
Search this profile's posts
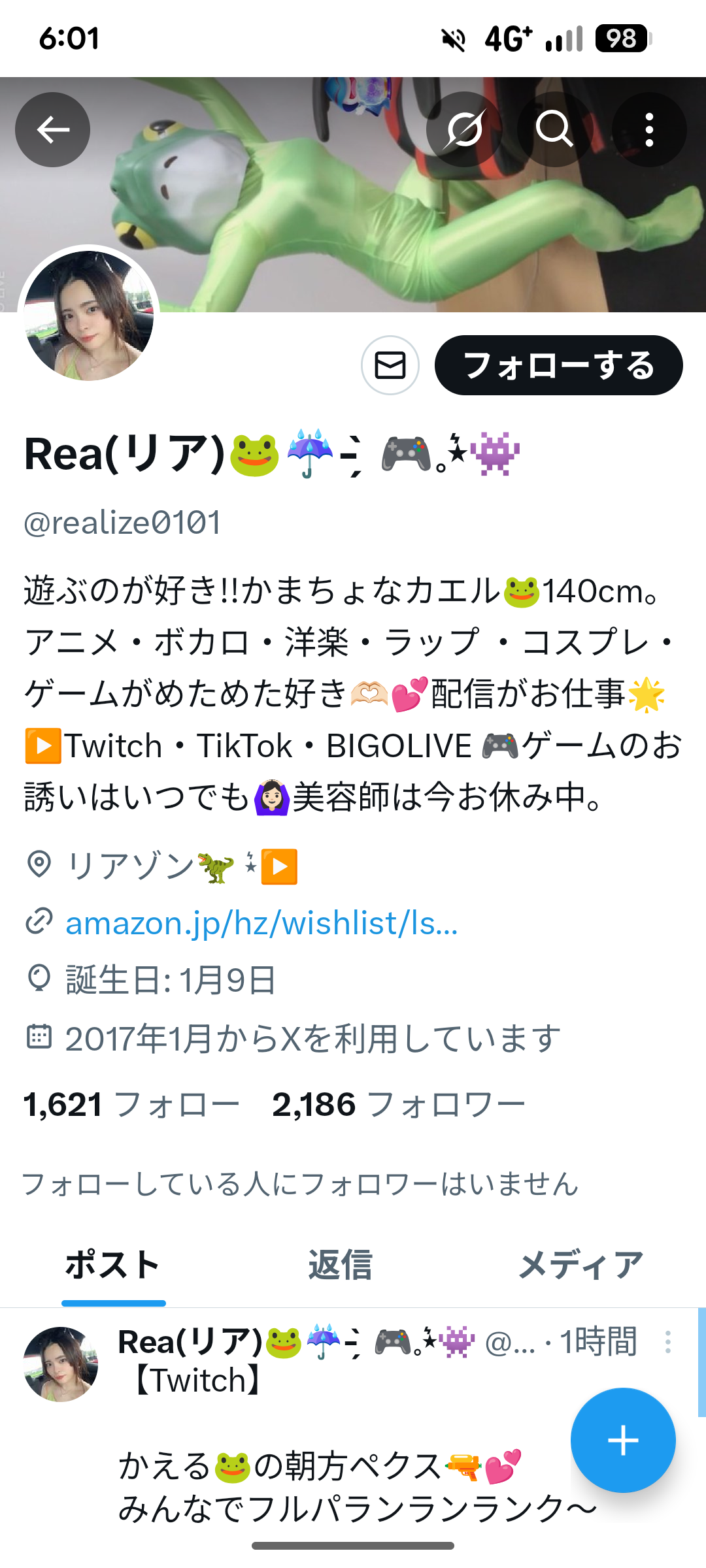(554, 129)
